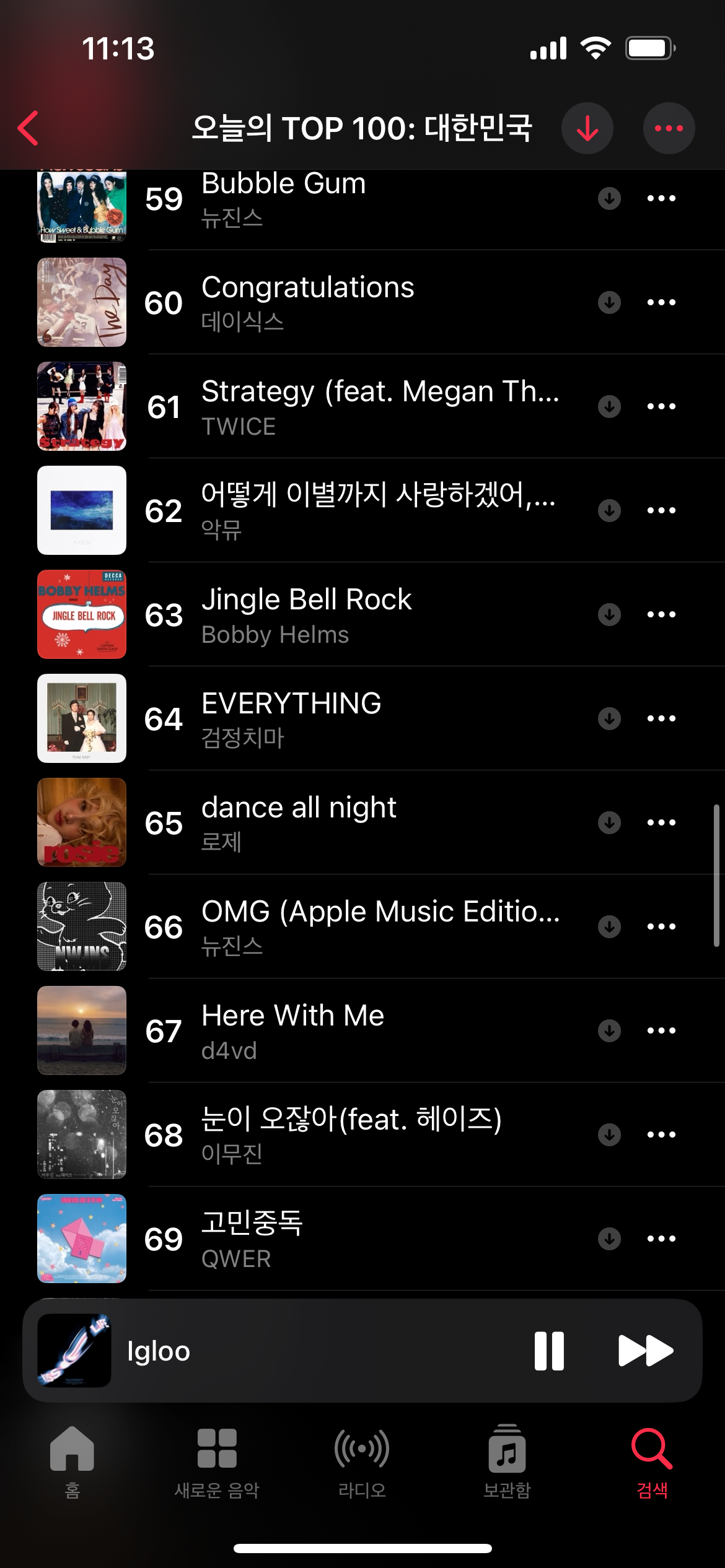Image resolution: width=725 pixels, height=1568 pixels.
Task: Skip to the next track
Action: tap(646, 1351)
